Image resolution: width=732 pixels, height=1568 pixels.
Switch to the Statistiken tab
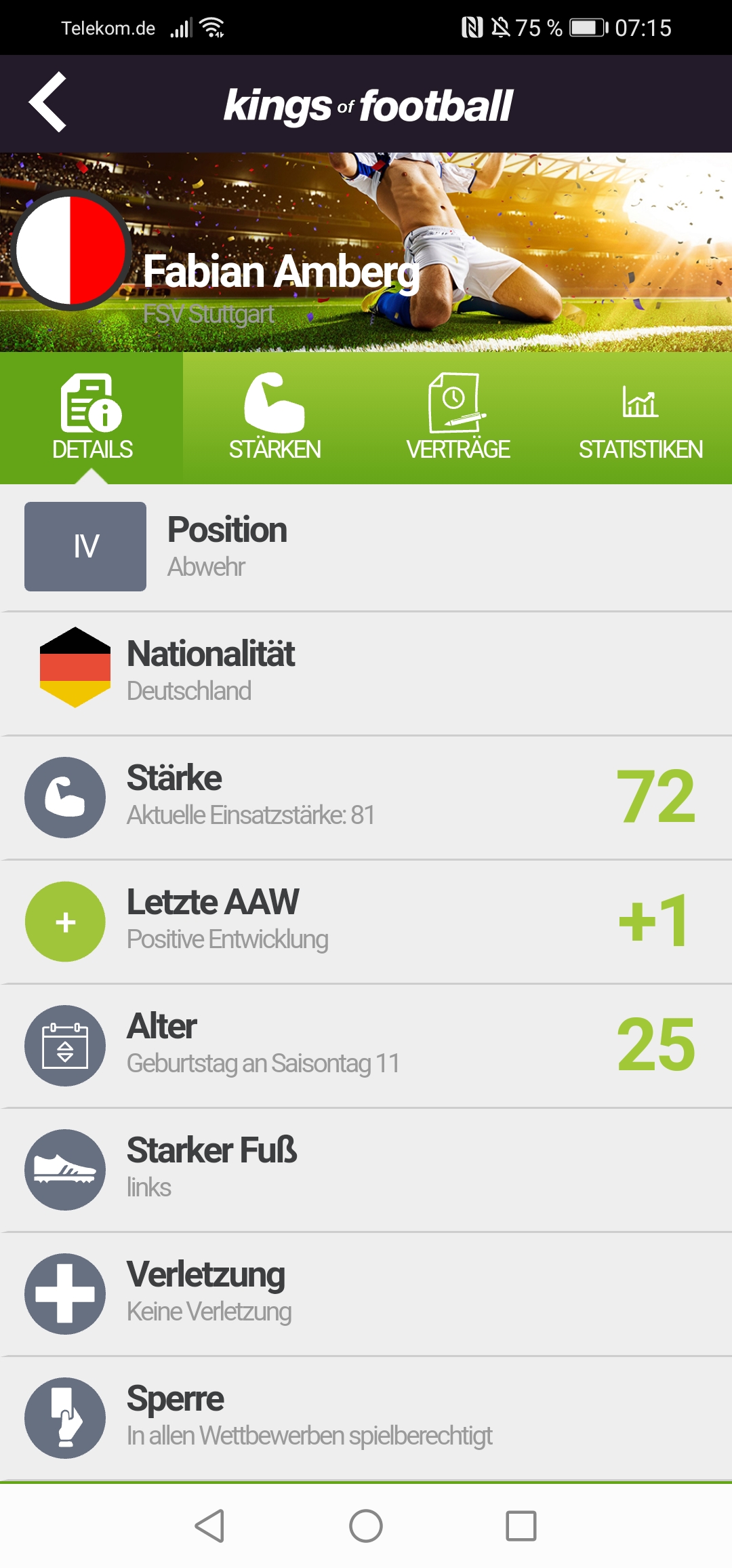[640, 417]
